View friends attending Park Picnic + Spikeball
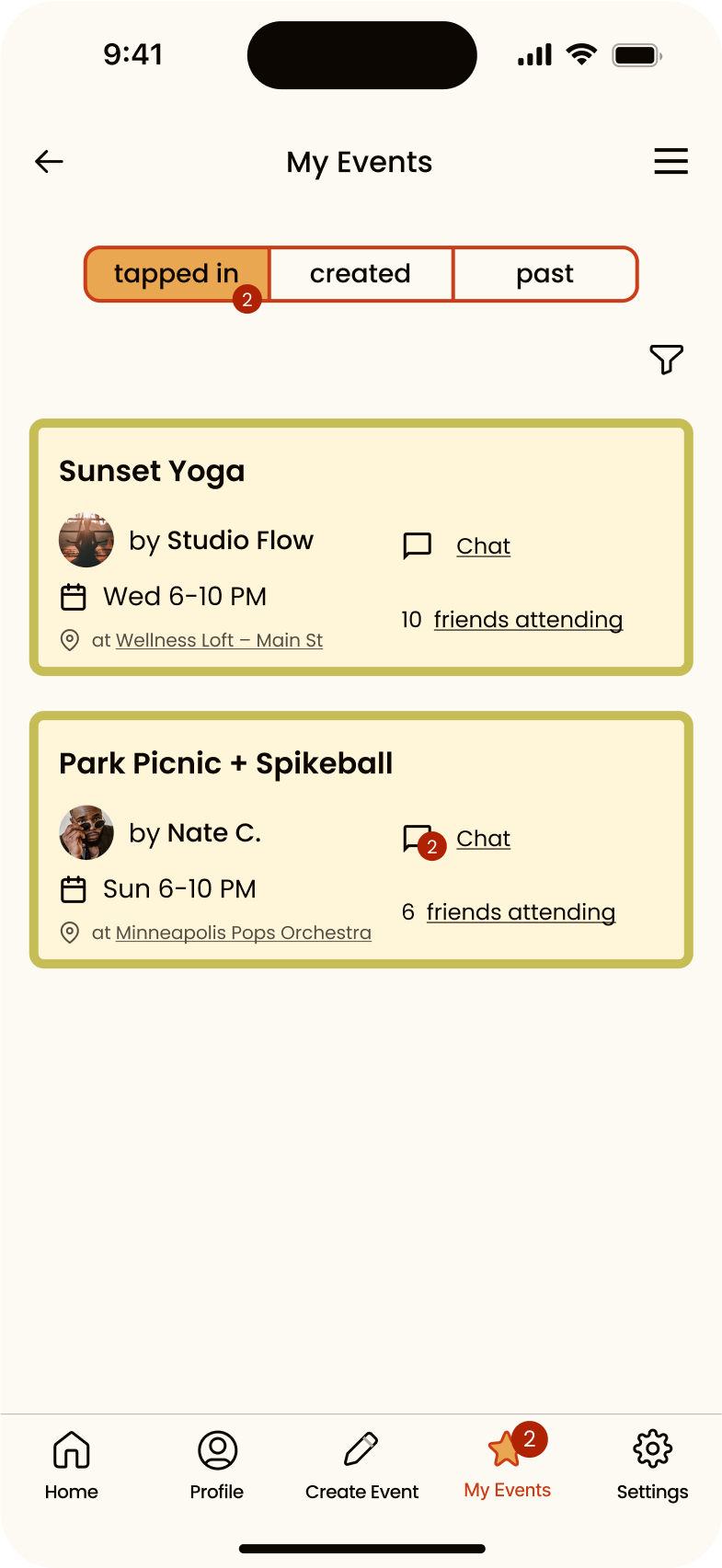This screenshot has height=1568, width=722. pos(521,912)
